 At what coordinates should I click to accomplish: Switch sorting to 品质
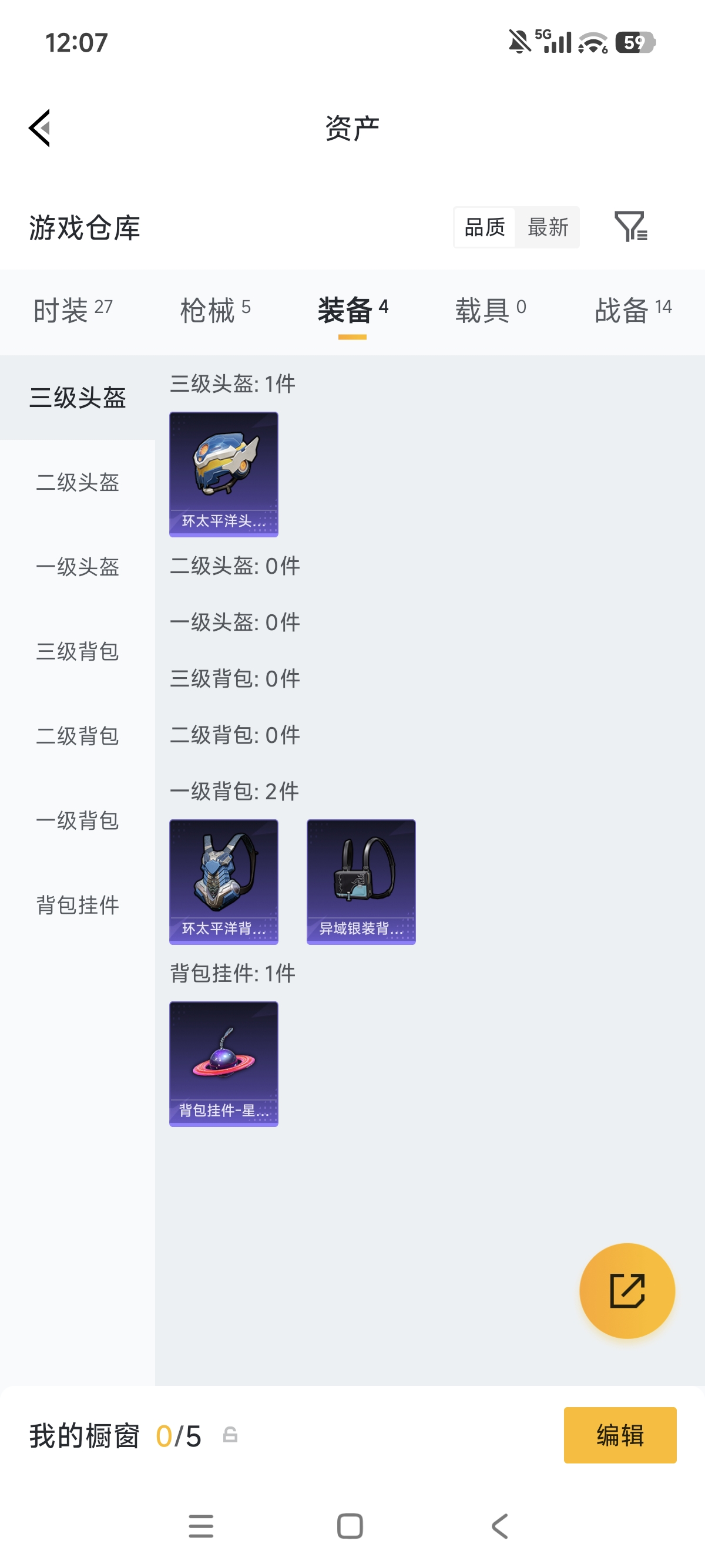pyautogui.click(x=484, y=228)
